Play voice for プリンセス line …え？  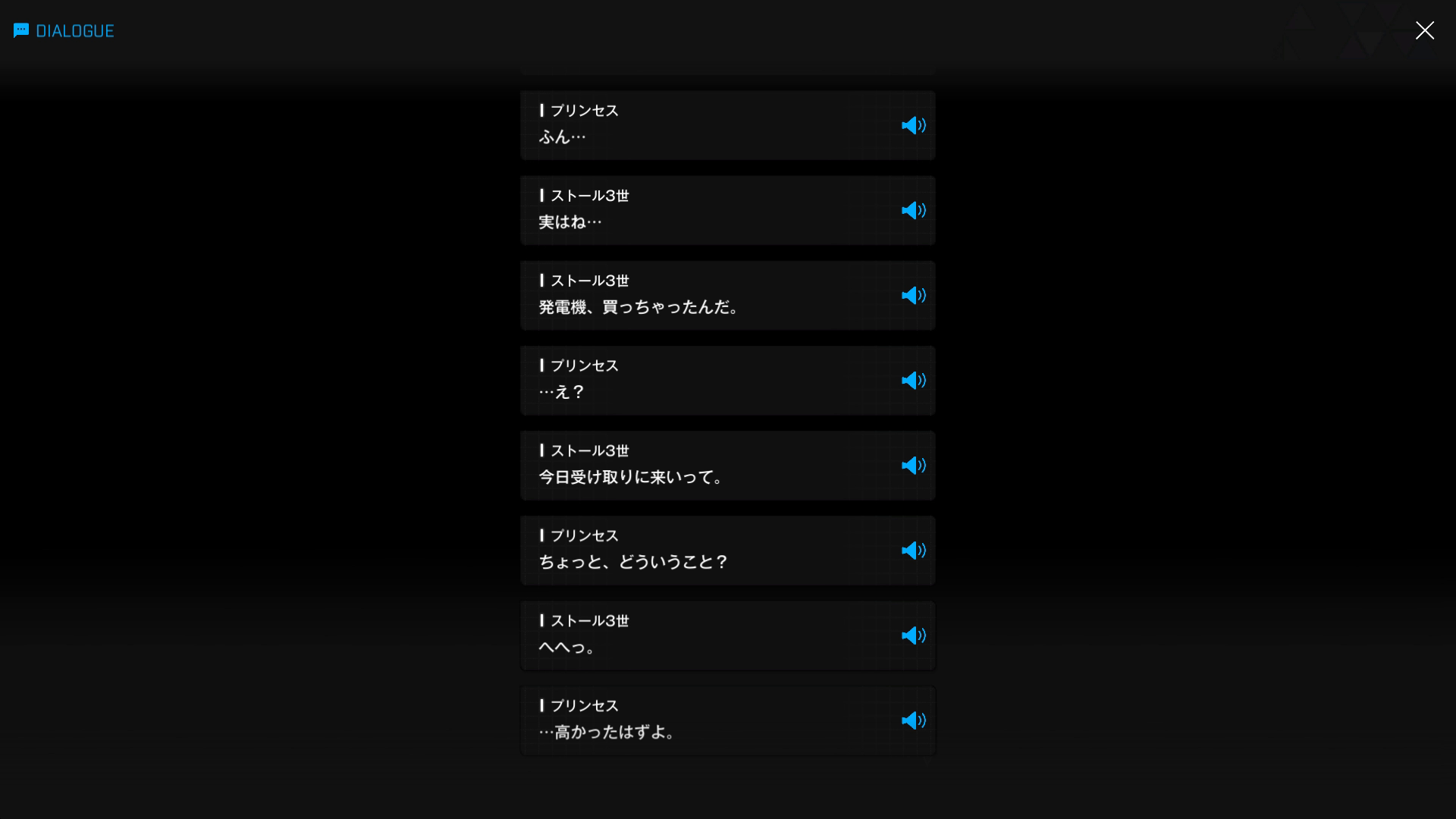tap(913, 380)
